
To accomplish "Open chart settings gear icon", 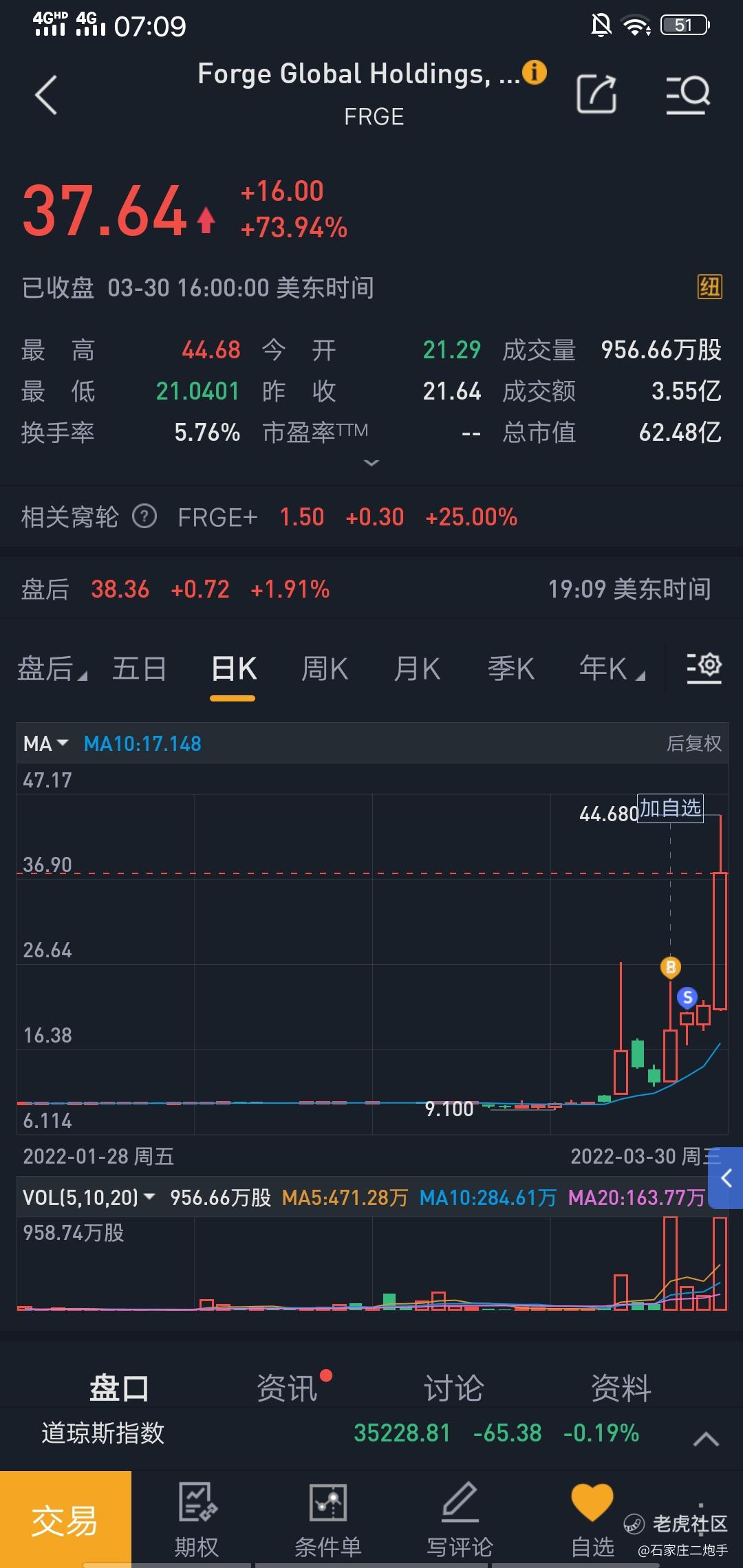I will [704, 667].
